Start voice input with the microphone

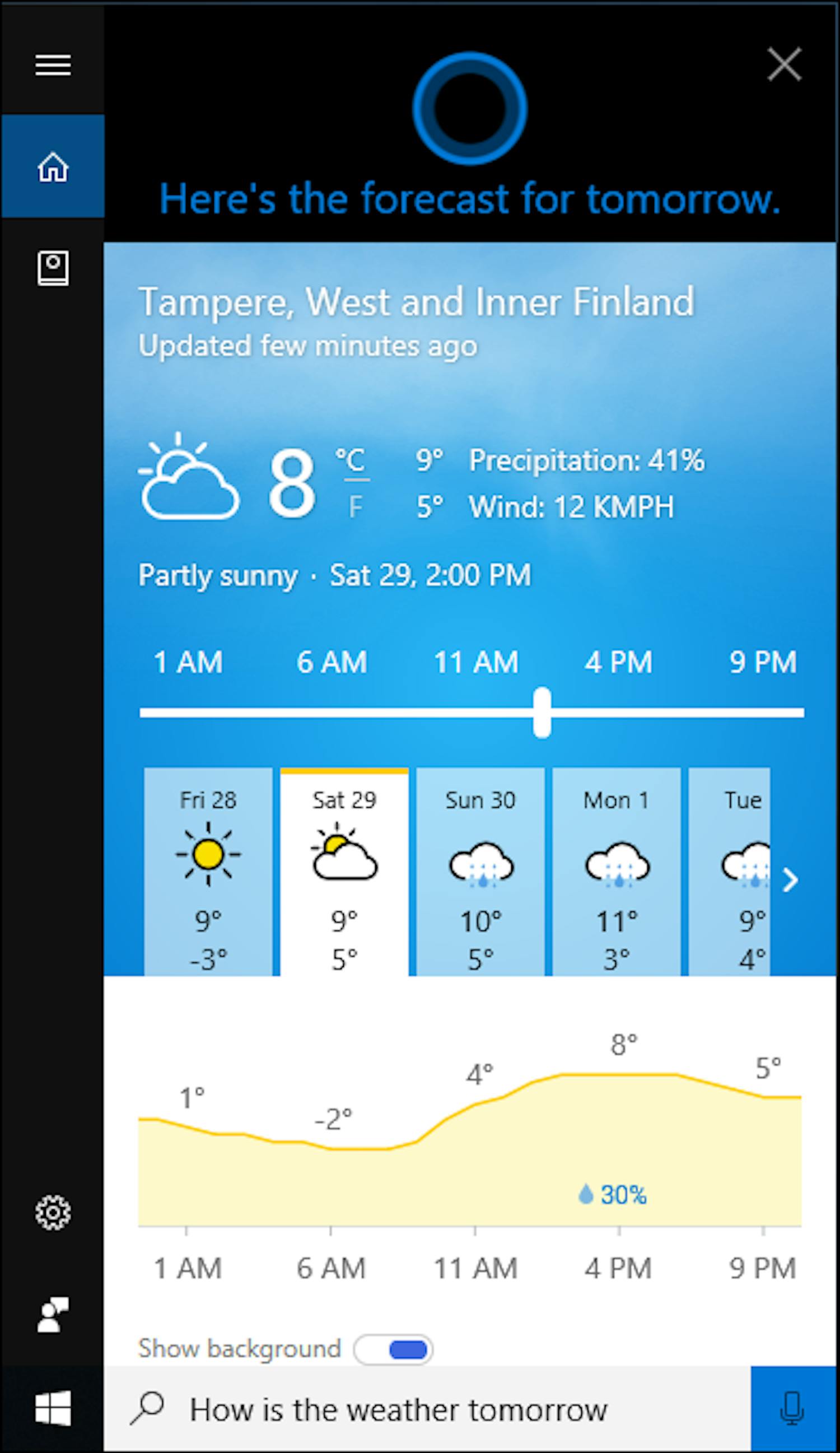[x=793, y=1409]
